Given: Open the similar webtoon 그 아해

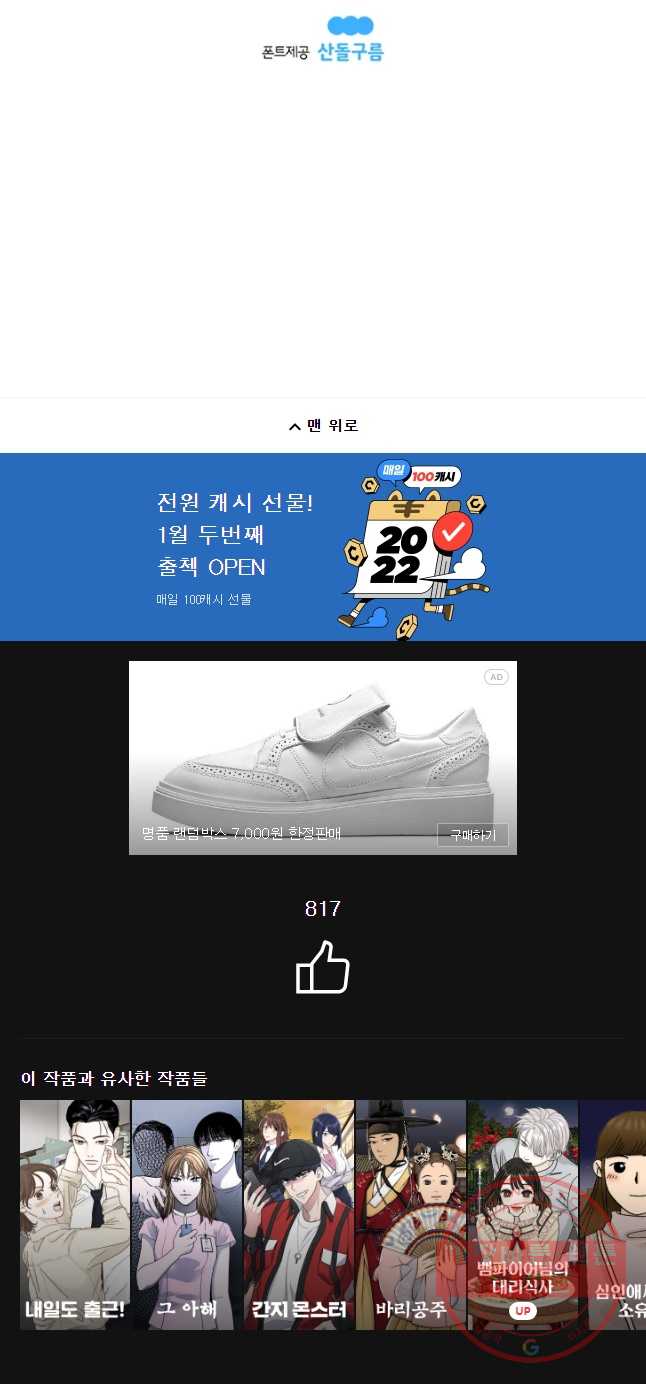Looking at the screenshot, I should tap(187, 1215).
